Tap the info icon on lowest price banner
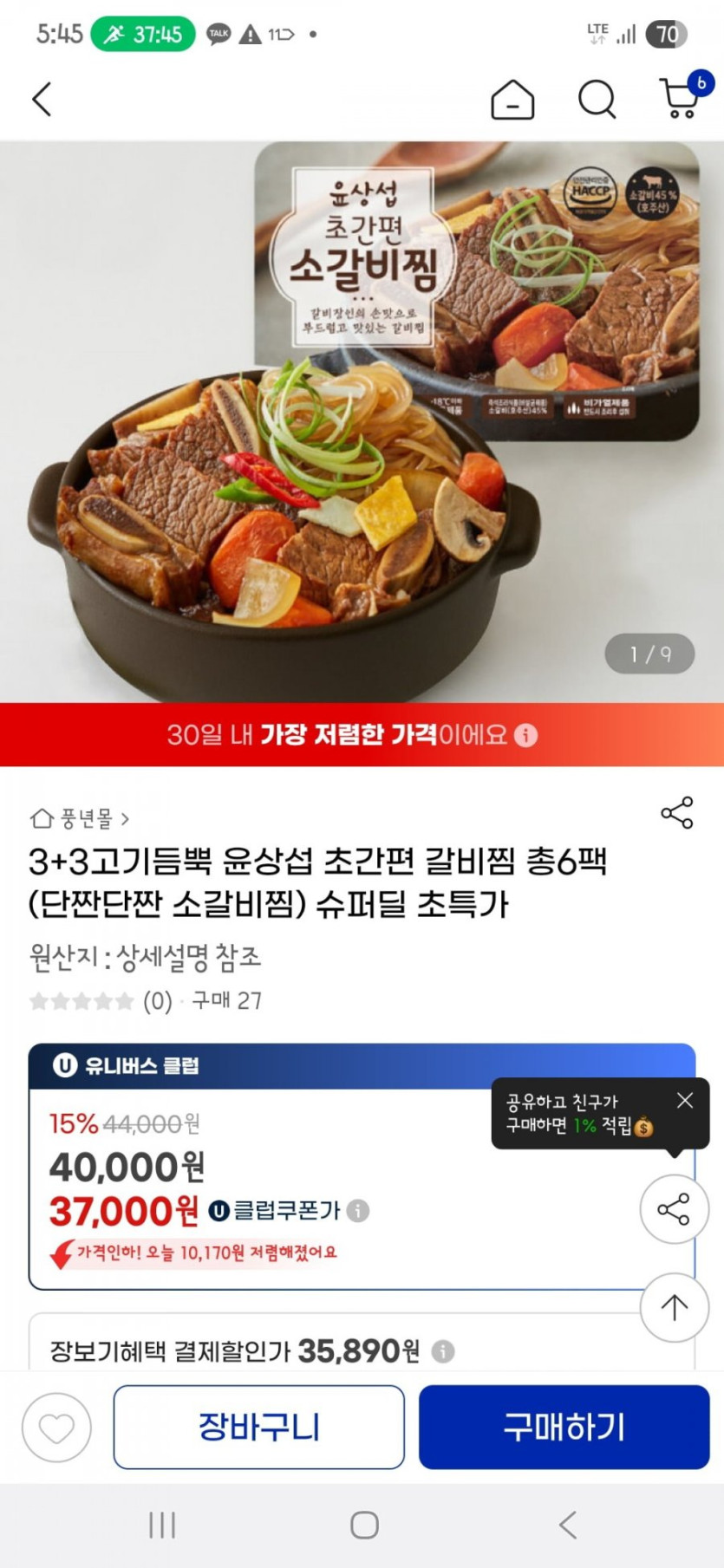724x1568 pixels. coord(526,735)
